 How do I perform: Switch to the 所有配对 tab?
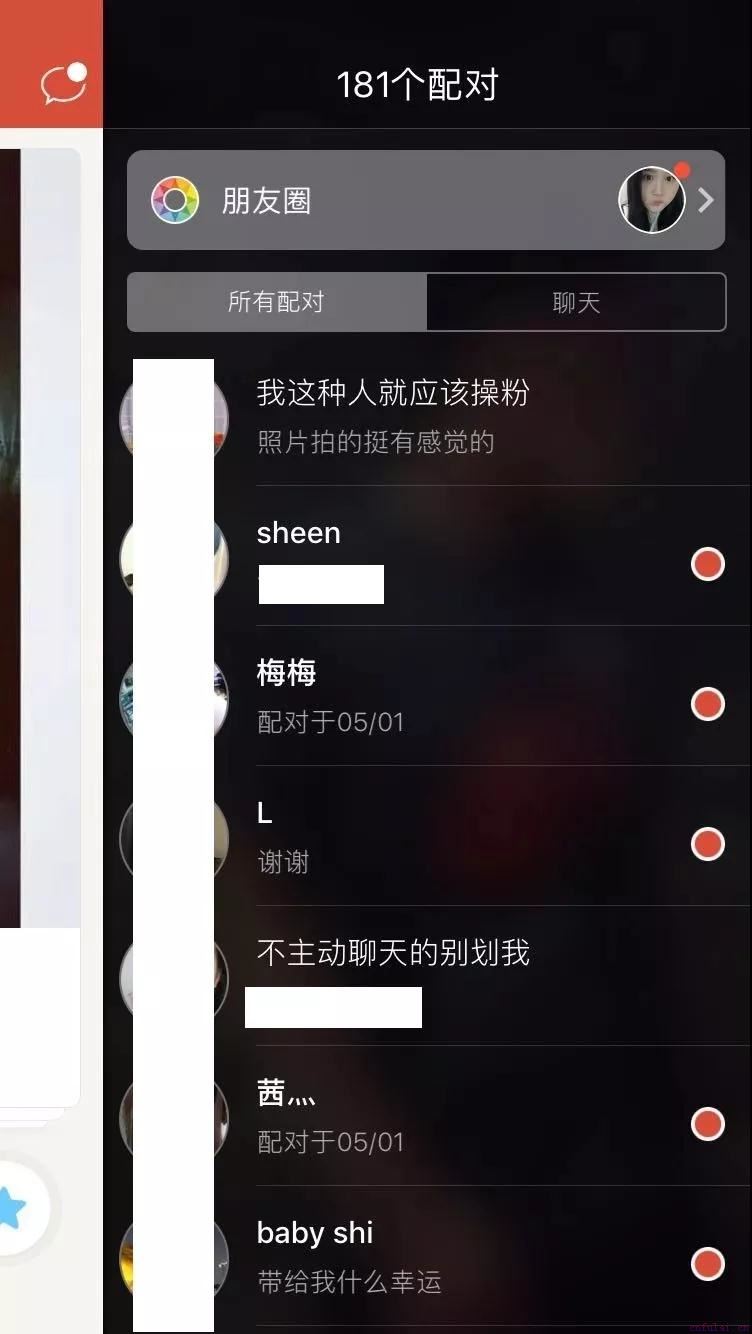pos(276,302)
